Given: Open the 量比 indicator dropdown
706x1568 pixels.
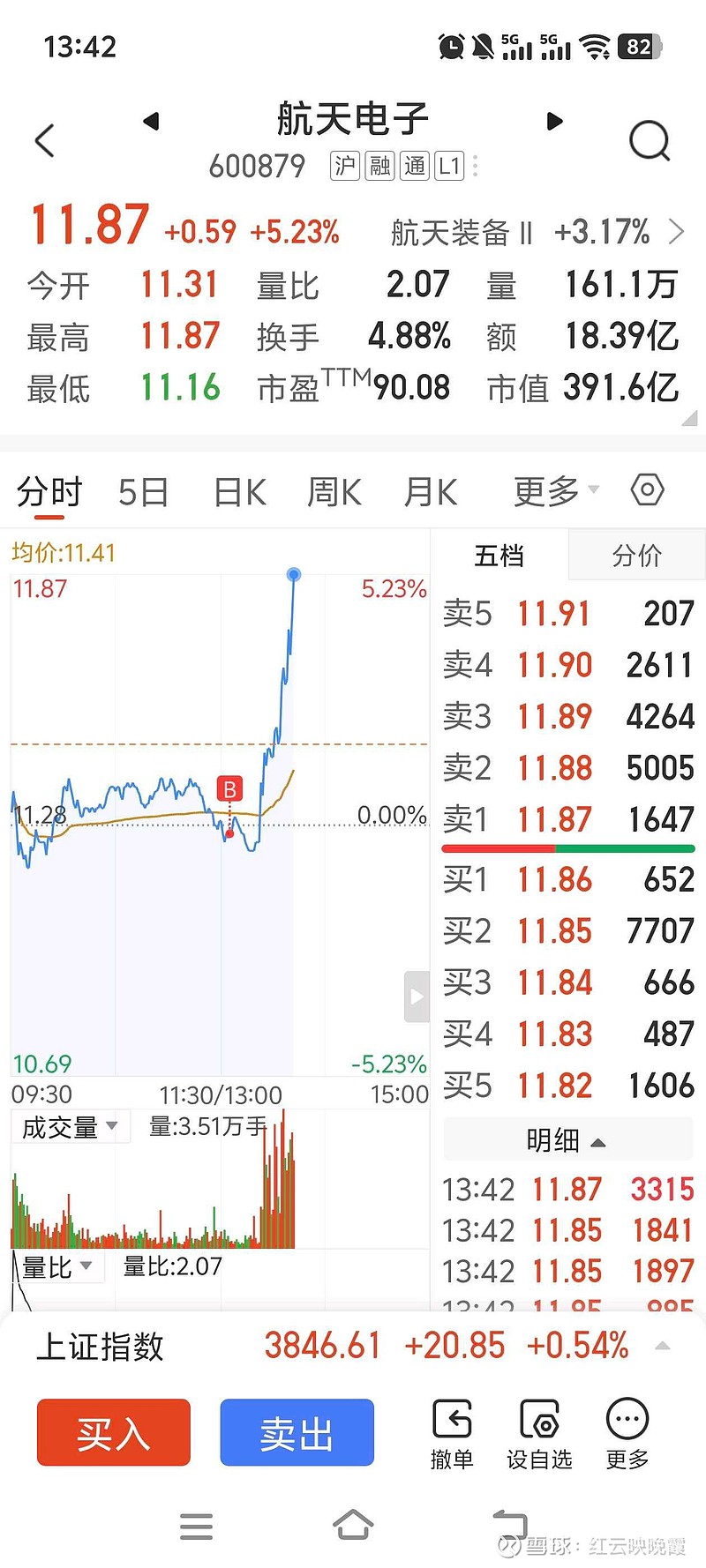Looking at the screenshot, I should (x=57, y=1268).
